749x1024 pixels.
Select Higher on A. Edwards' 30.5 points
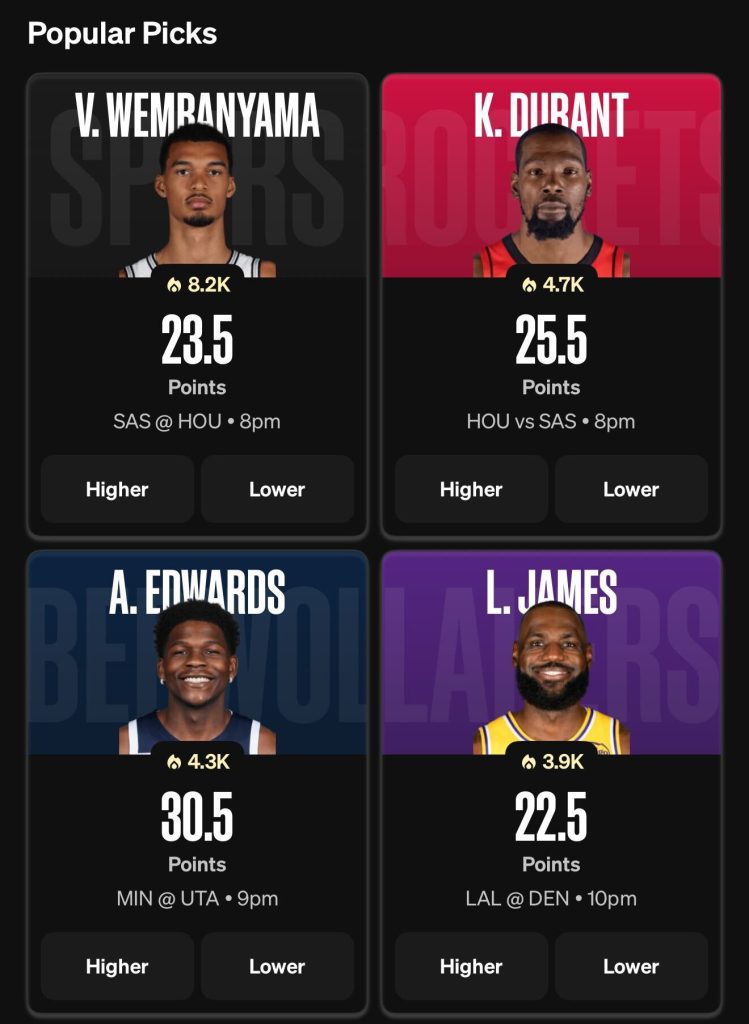[117, 966]
